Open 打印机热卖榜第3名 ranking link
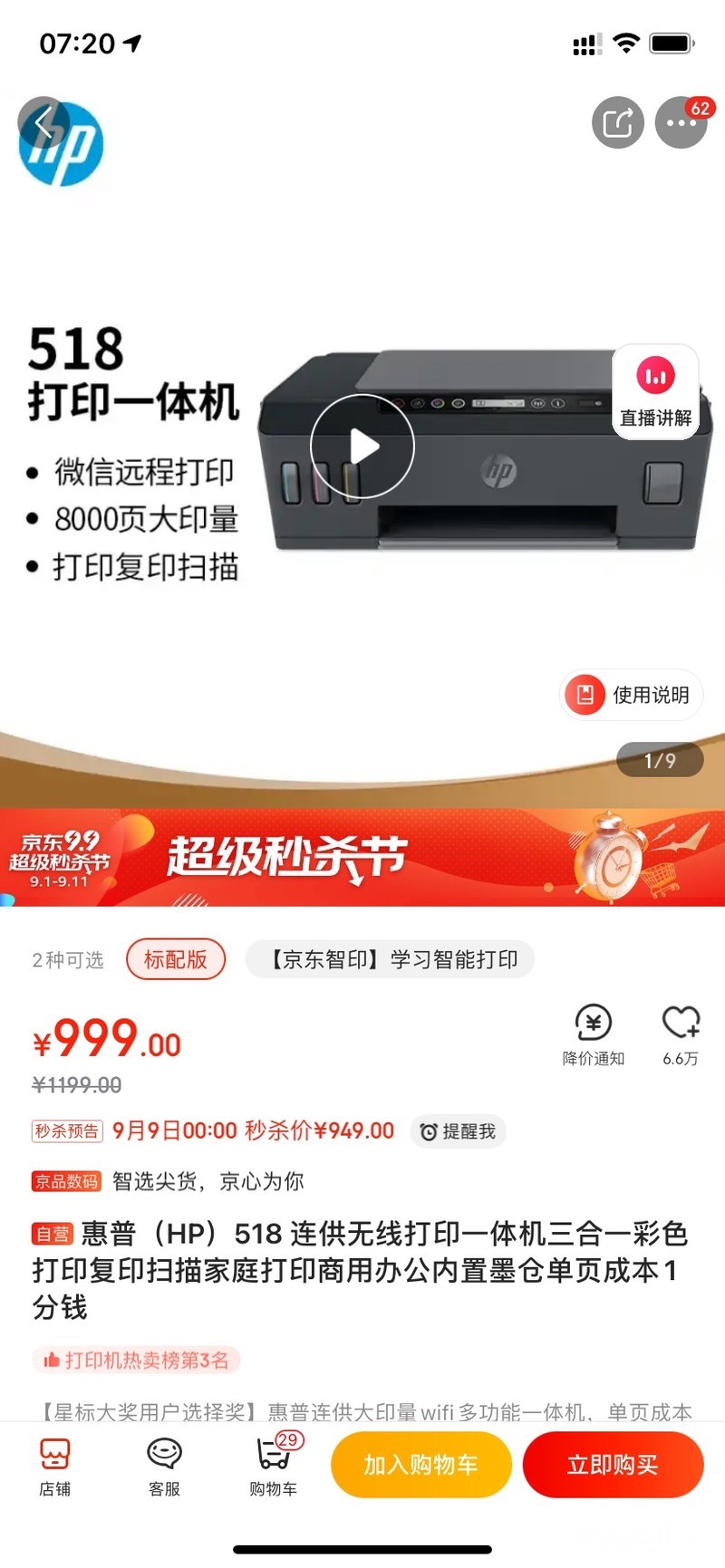Screen dimensions: 725x1568 point(137,1360)
